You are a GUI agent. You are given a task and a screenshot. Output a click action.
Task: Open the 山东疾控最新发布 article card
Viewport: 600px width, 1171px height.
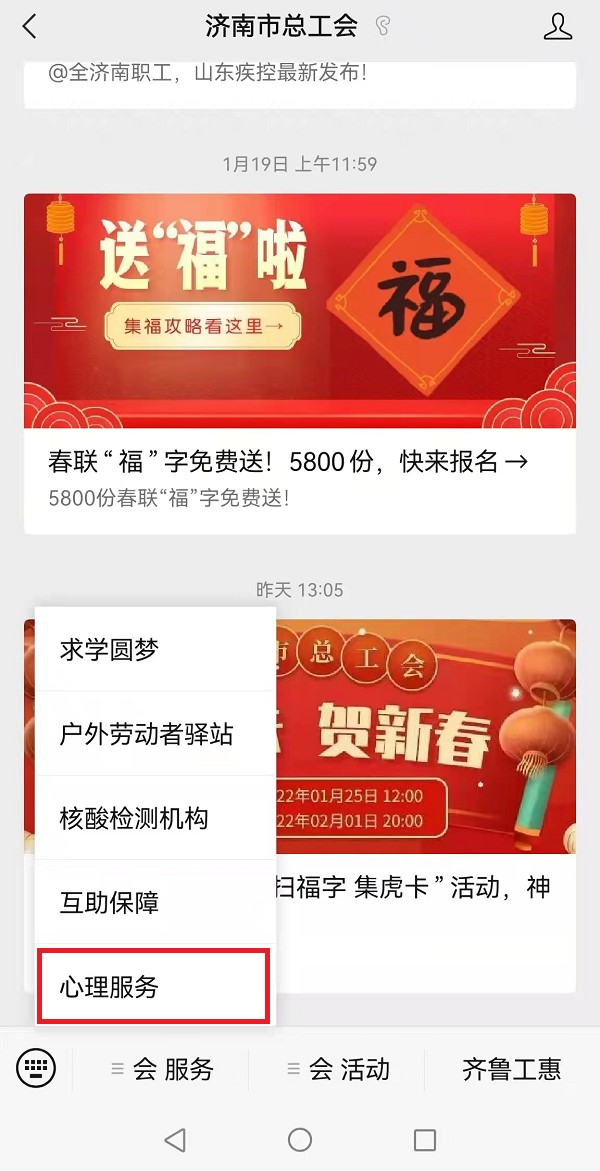point(300,80)
